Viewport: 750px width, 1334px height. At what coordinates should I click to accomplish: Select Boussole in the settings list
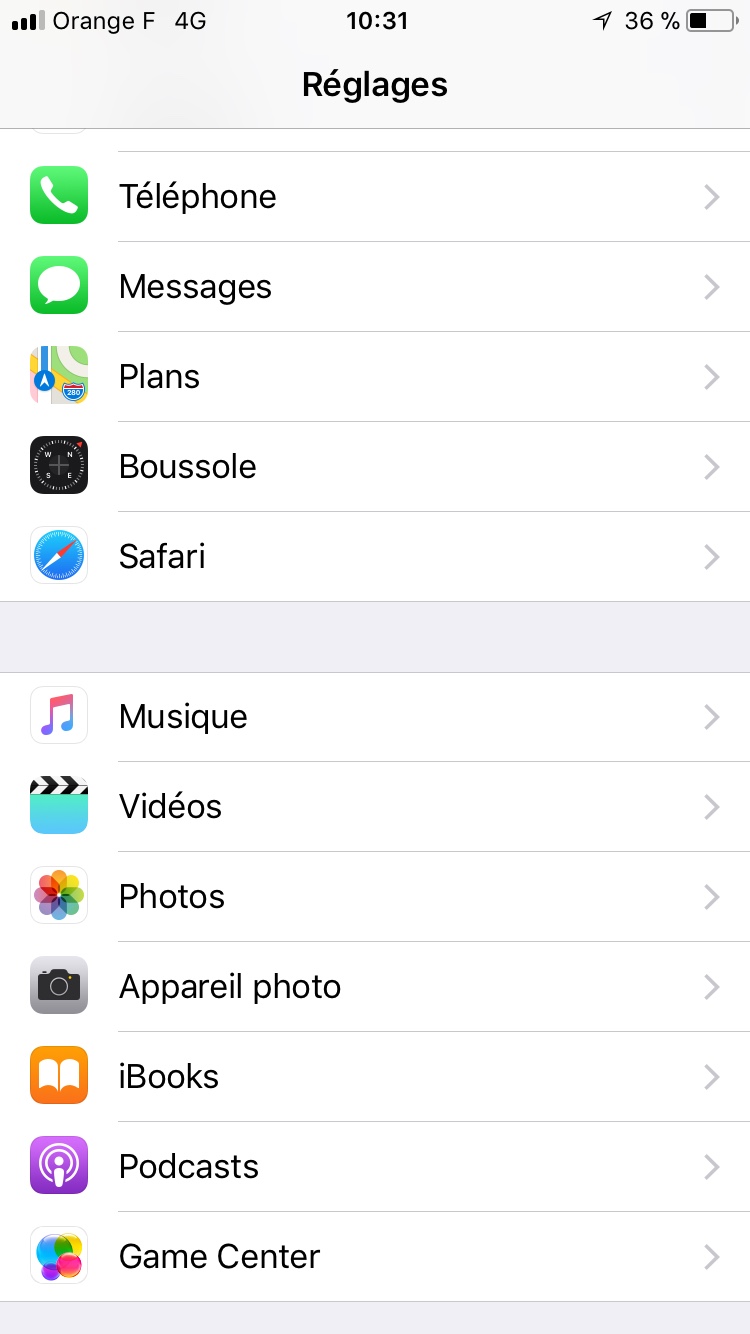click(x=375, y=466)
